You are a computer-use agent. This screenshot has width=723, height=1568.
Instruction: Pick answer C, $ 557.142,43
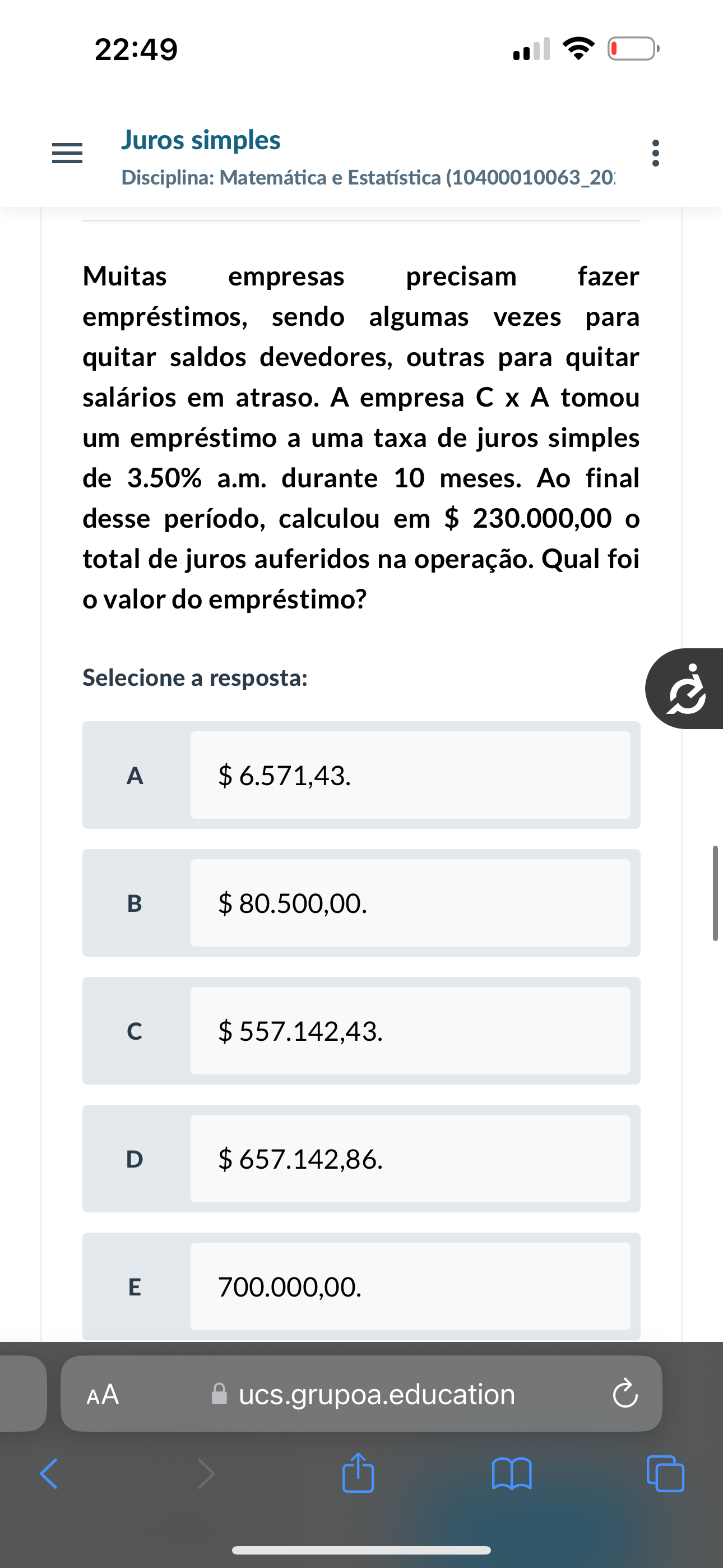(361, 1031)
